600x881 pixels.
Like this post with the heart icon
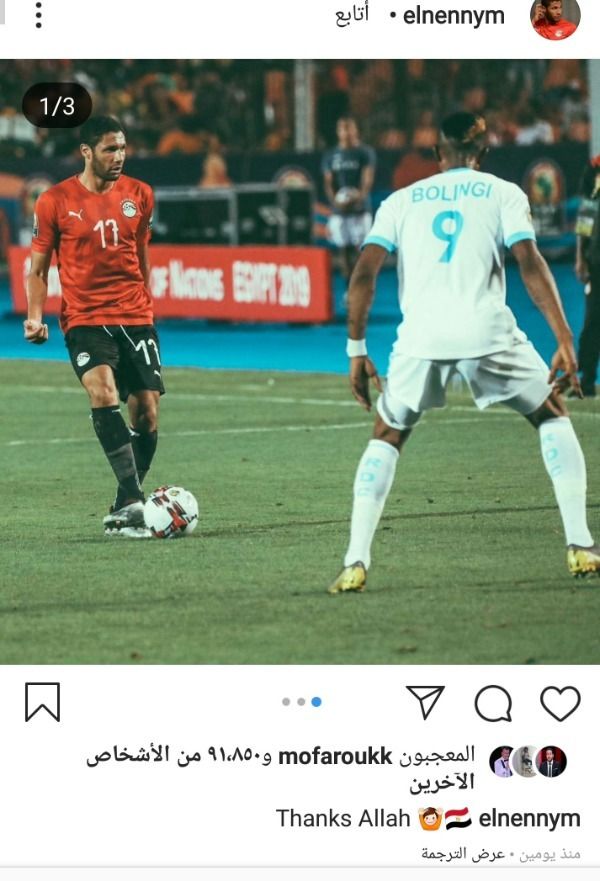[560, 703]
